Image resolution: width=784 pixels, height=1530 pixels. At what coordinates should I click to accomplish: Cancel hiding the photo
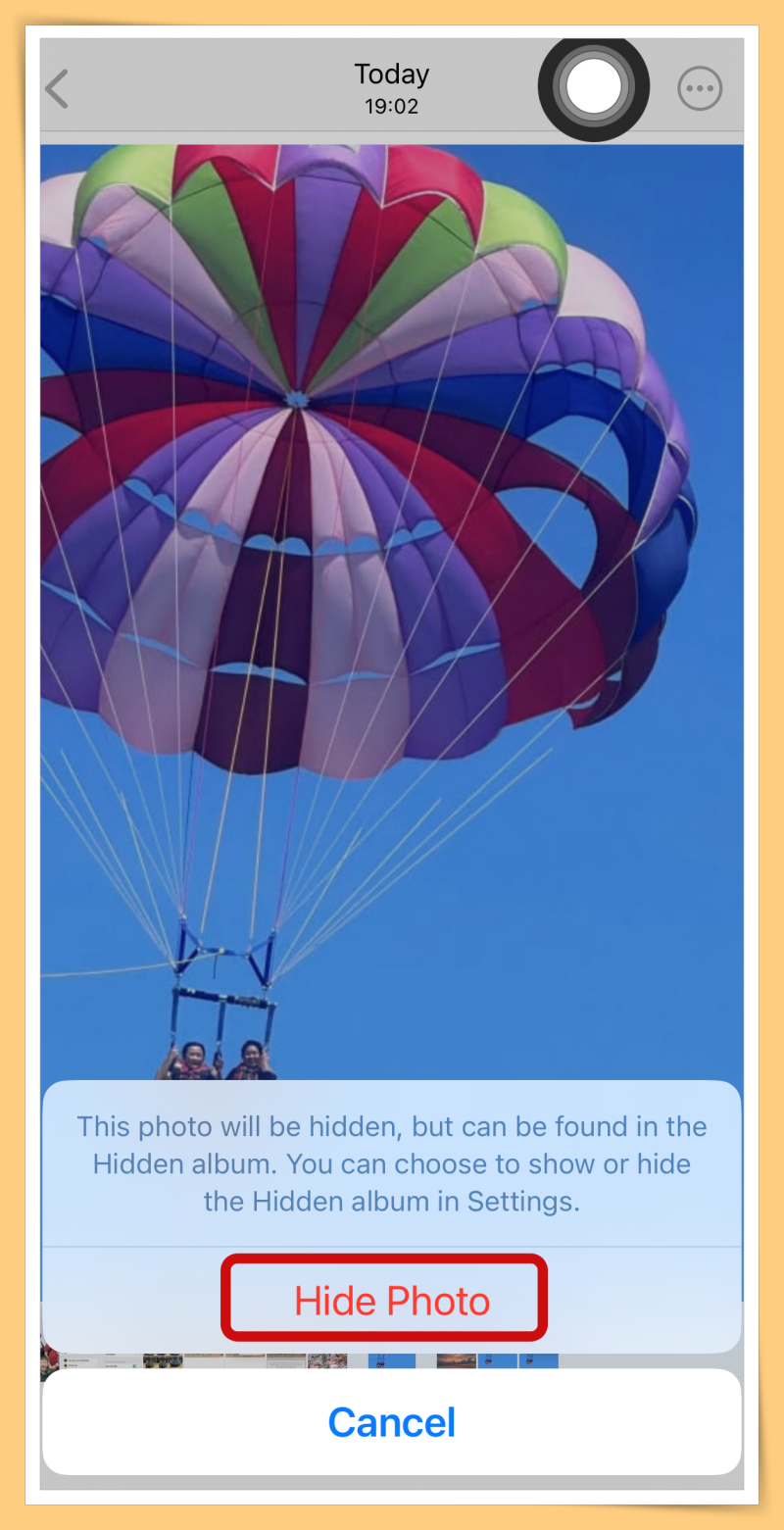(x=391, y=1422)
